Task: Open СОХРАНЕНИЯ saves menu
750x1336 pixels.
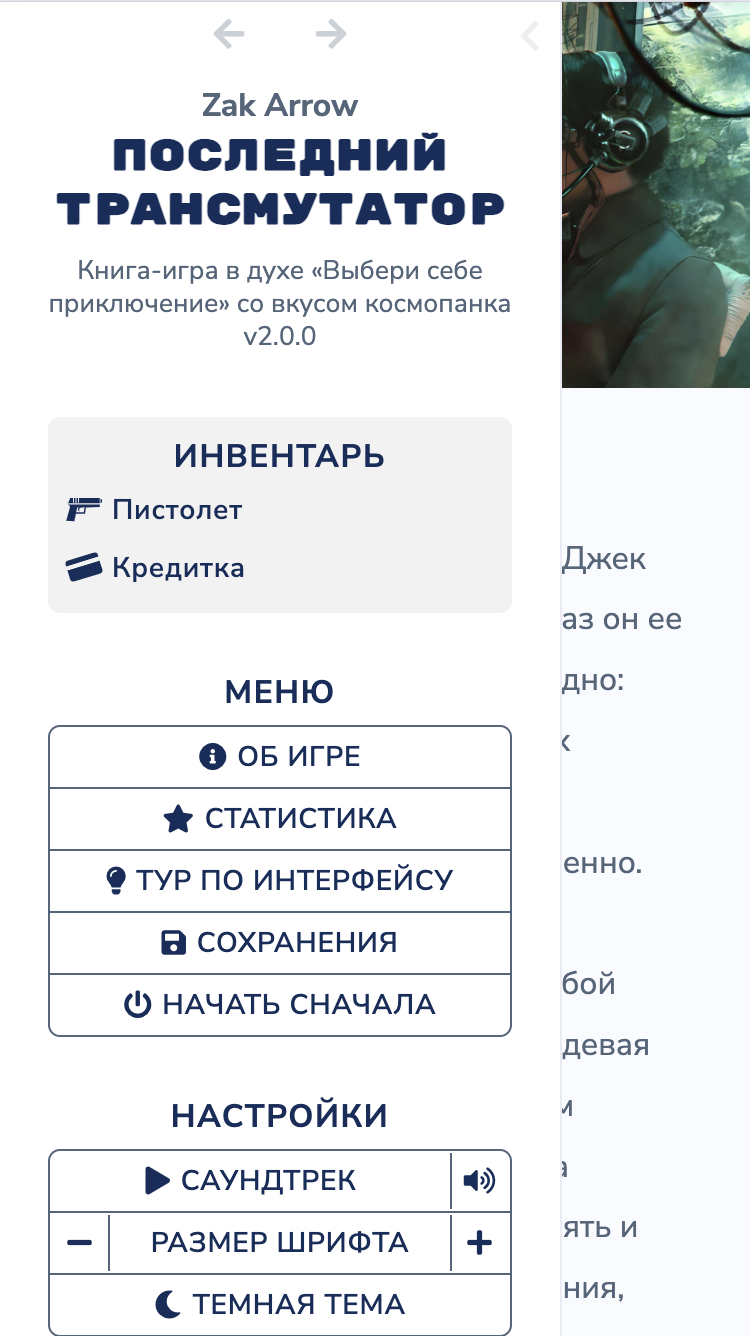Action: click(x=280, y=943)
